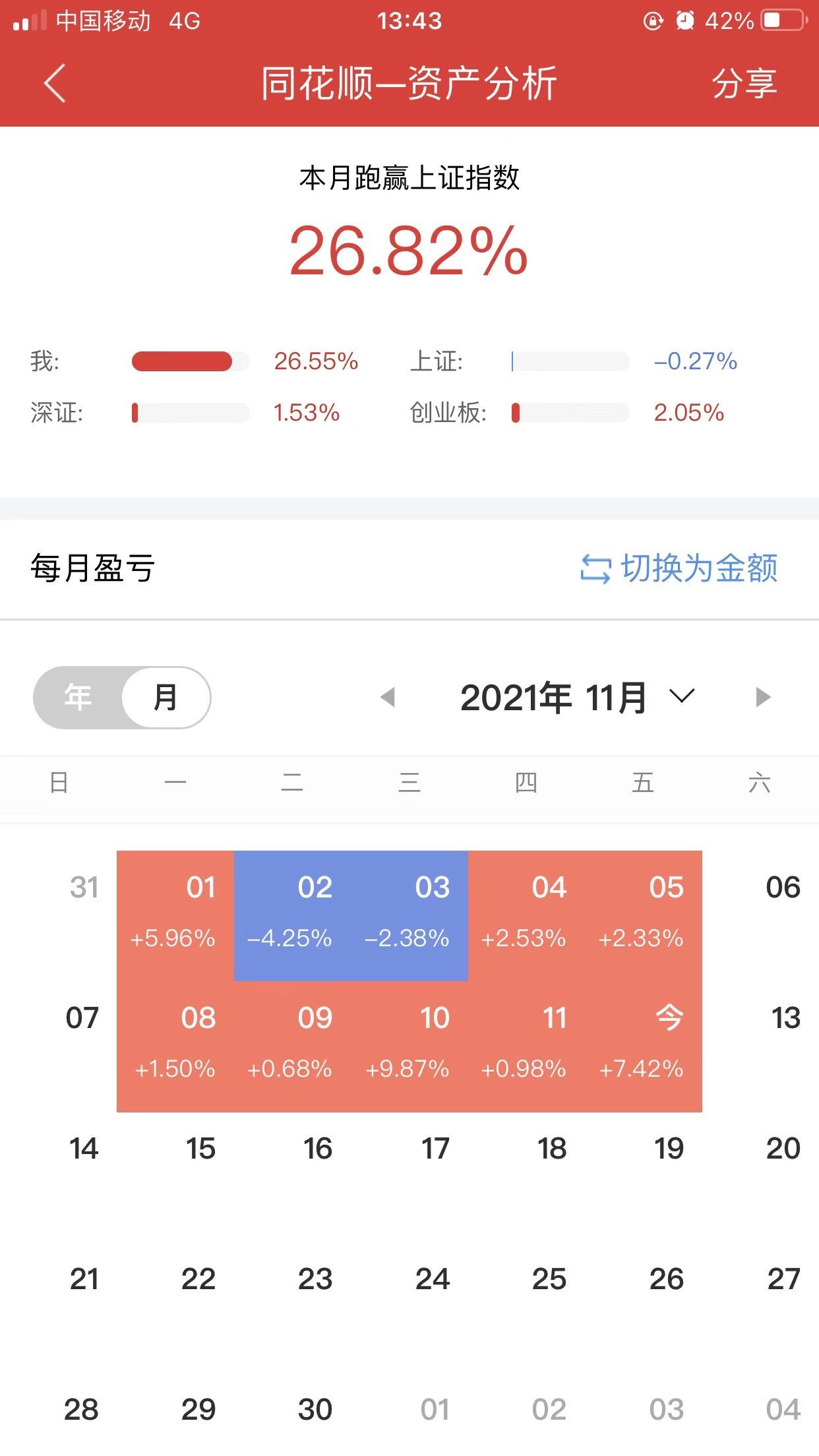The image size is (819, 1456).
Task: Select the 月 monthly view
Action: click(166, 697)
